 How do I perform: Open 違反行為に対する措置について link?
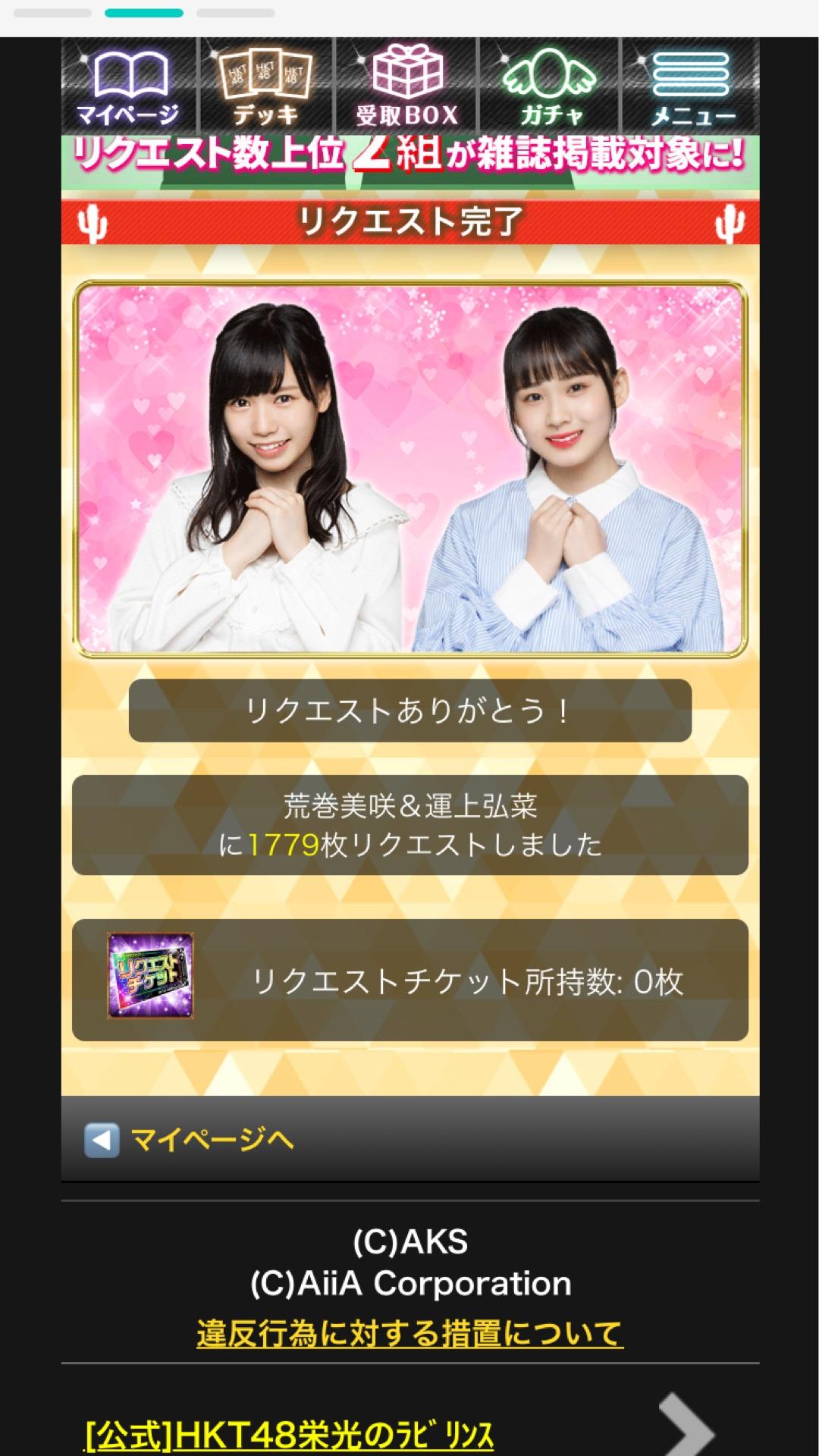(409, 1333)
